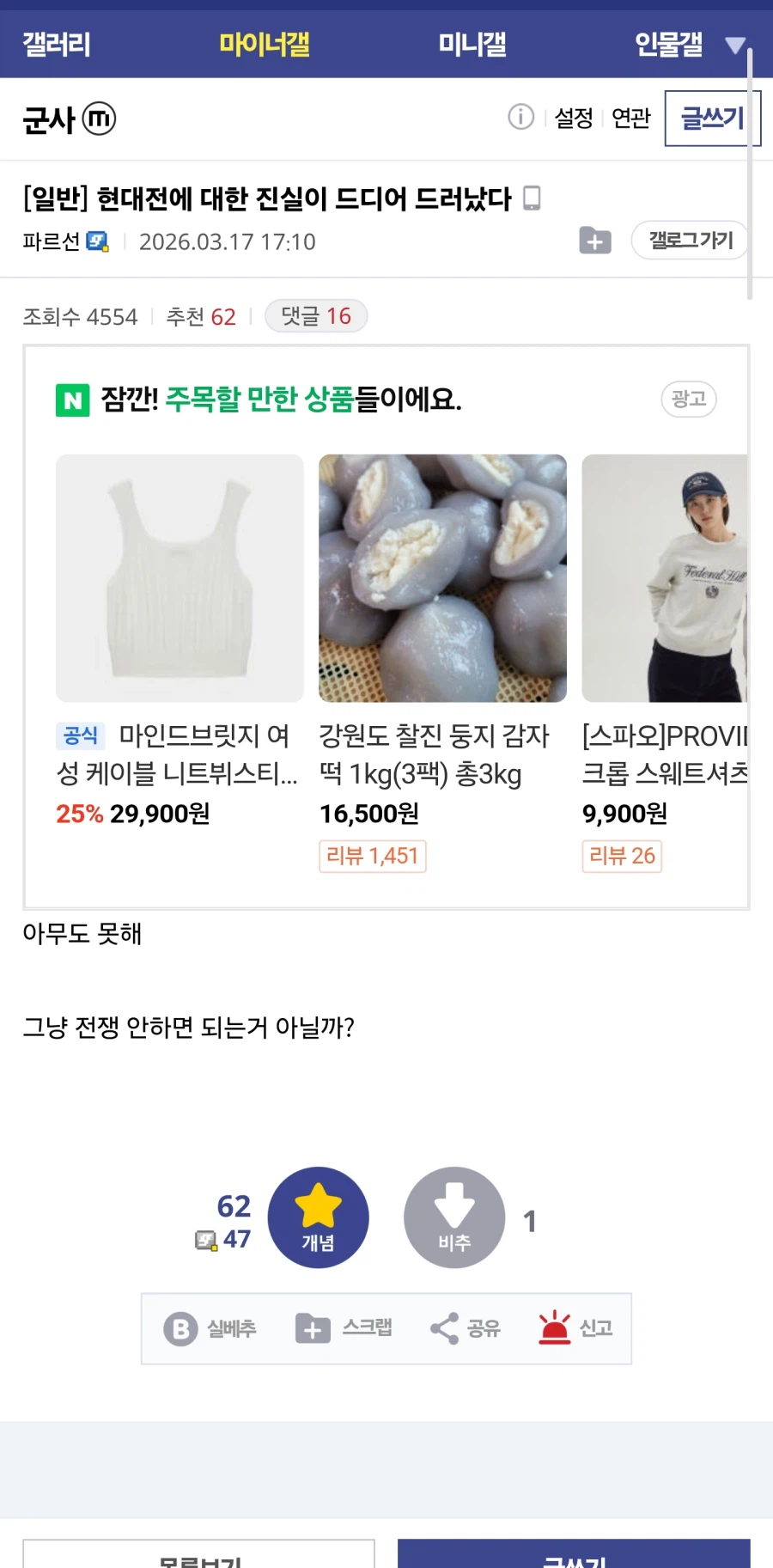Expand the dropdown arrow next to 인물갤
Viewport: 773px width, 1568px height.
pyautogui.click(x=735, y=44)
